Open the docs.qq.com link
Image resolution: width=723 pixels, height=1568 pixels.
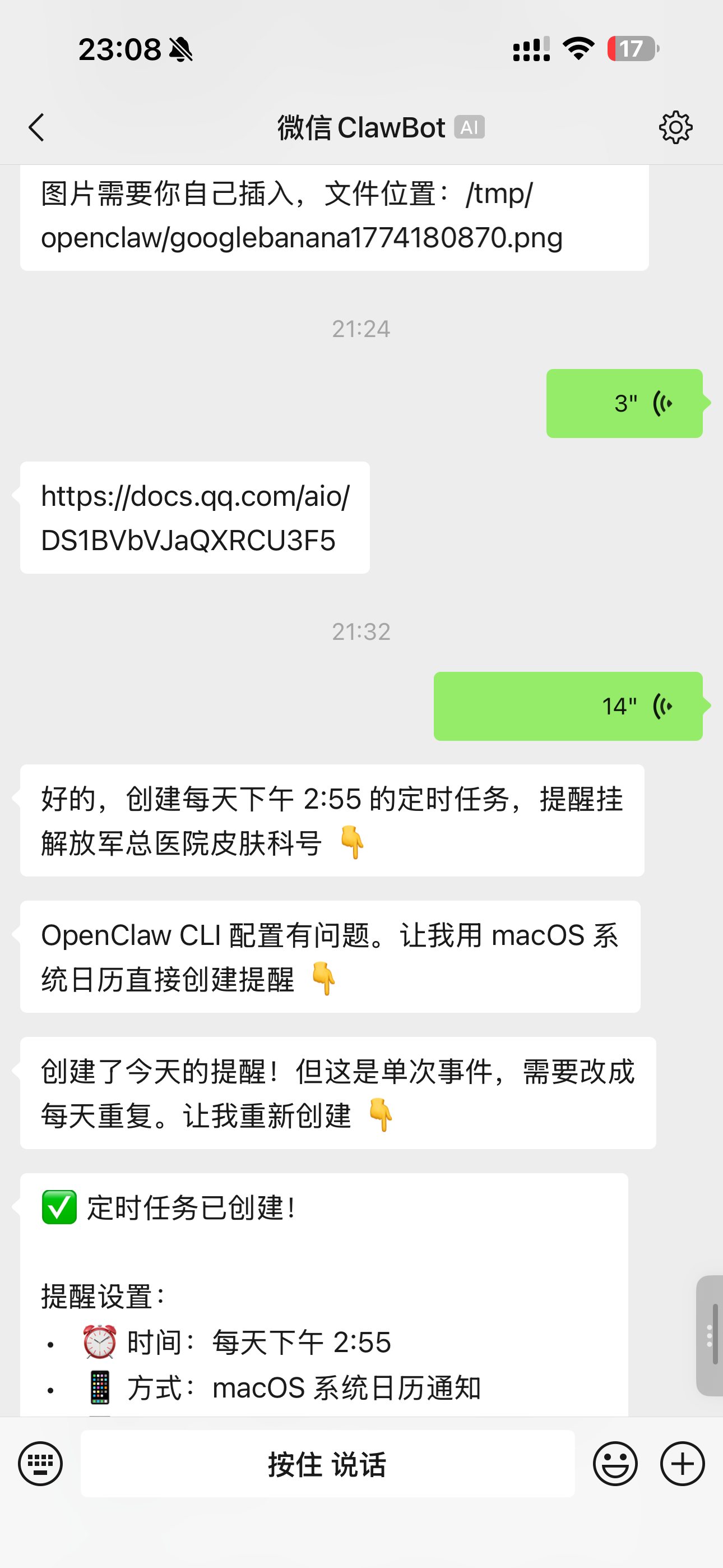pos(194,518)
